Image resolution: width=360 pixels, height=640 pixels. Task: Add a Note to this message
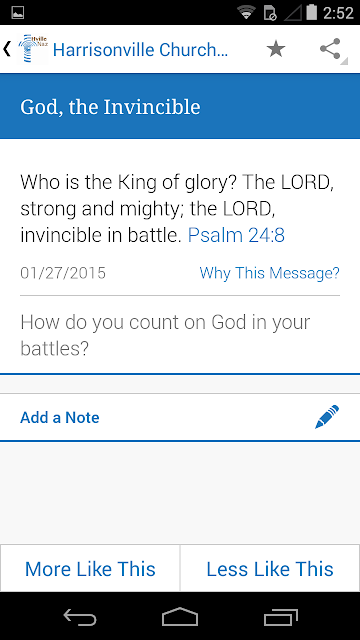click(180, 417)
